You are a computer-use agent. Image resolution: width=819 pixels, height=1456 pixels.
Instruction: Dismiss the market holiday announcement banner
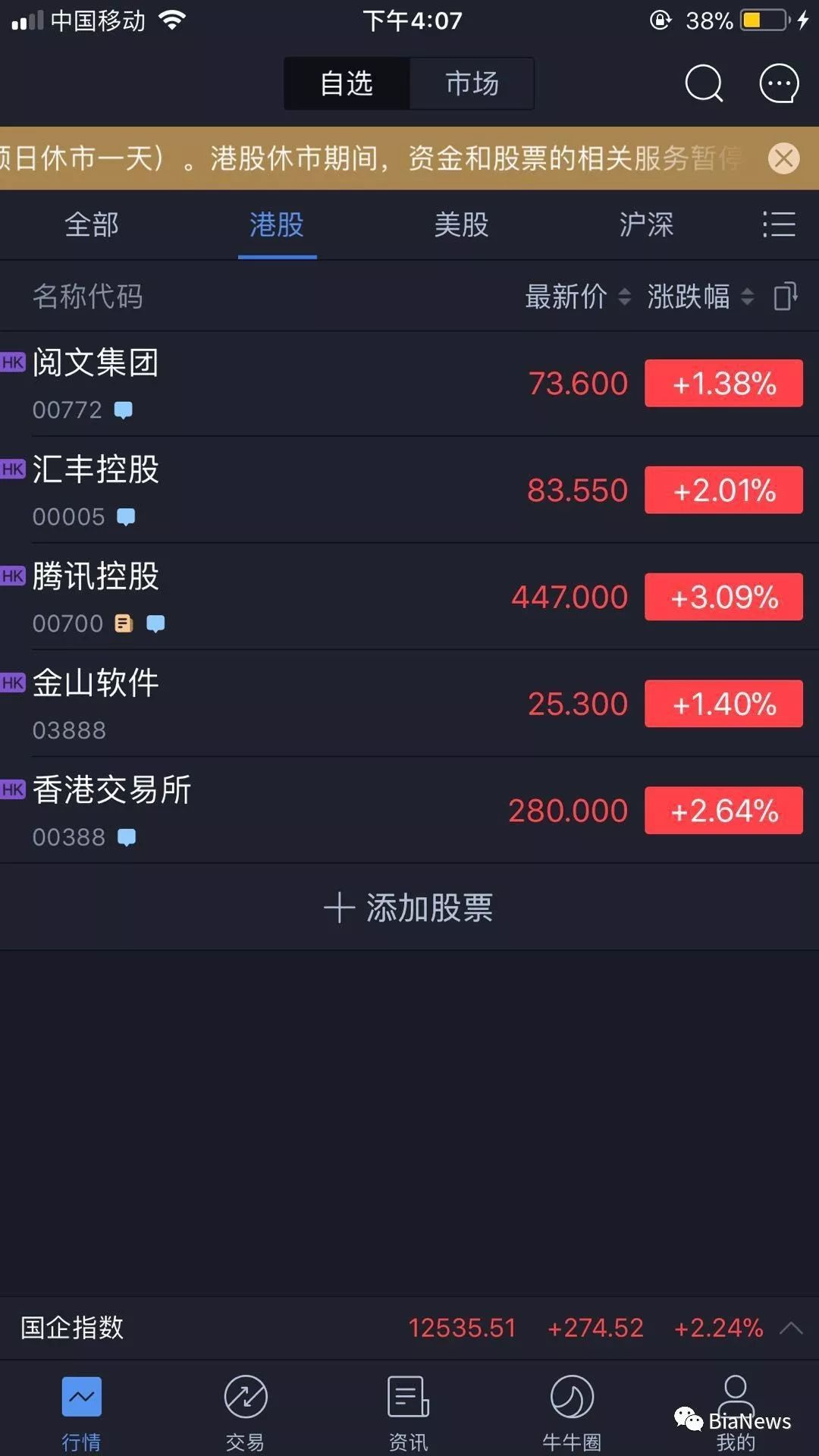tap(784, 158)
